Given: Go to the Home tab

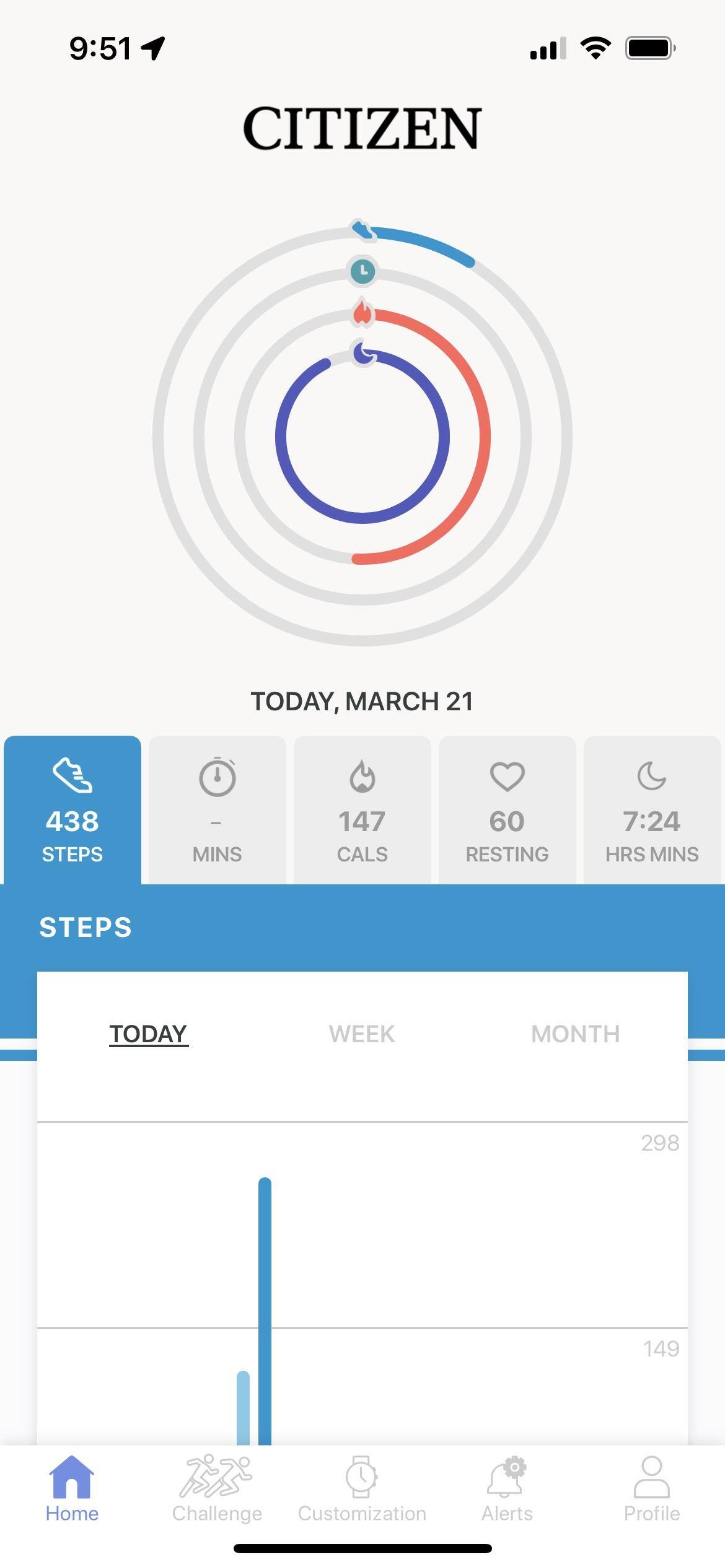Looking at the screenshot, I should click(x=72, y=1489).
